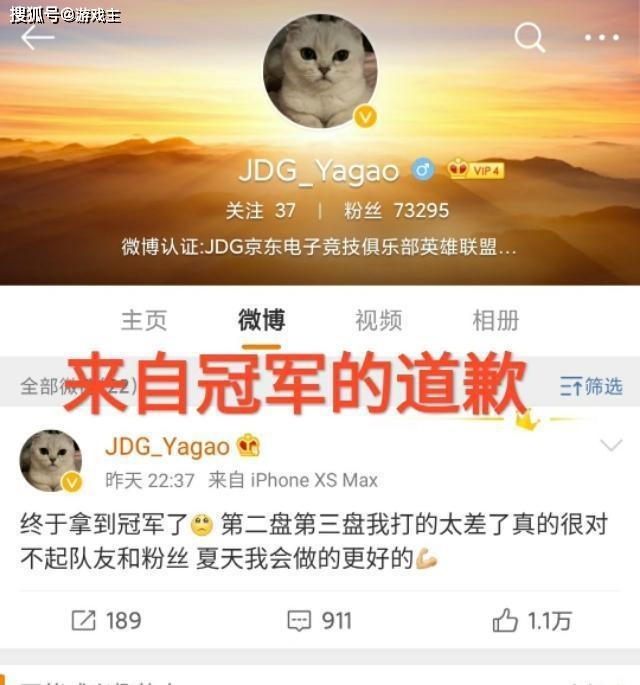Expand the post's dropdown chevron
This screenshot has height=685, width=640.
pos(609,445)
